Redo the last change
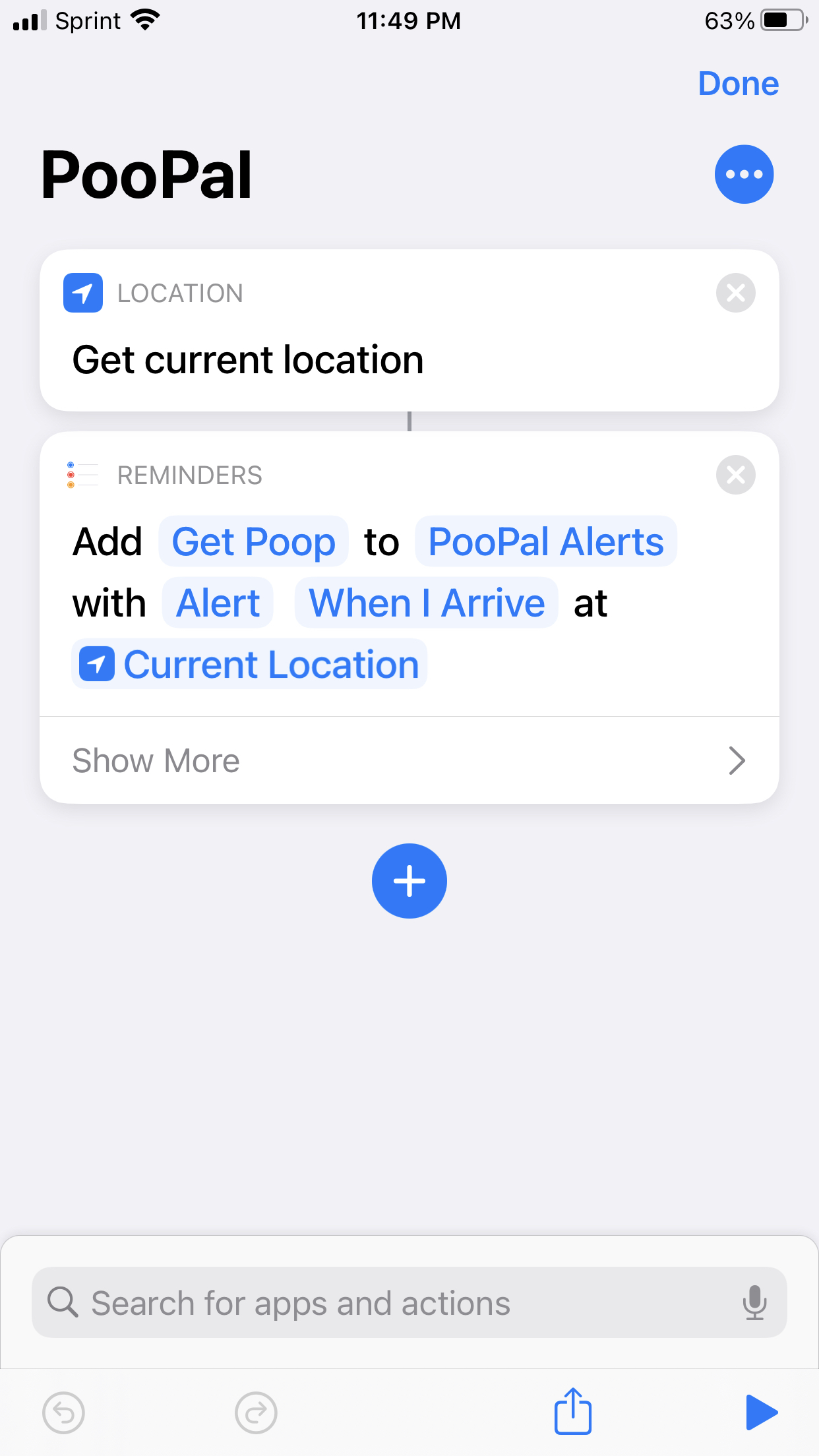819x1456 pixels. pyautogui.click(x=256, y=1412)
